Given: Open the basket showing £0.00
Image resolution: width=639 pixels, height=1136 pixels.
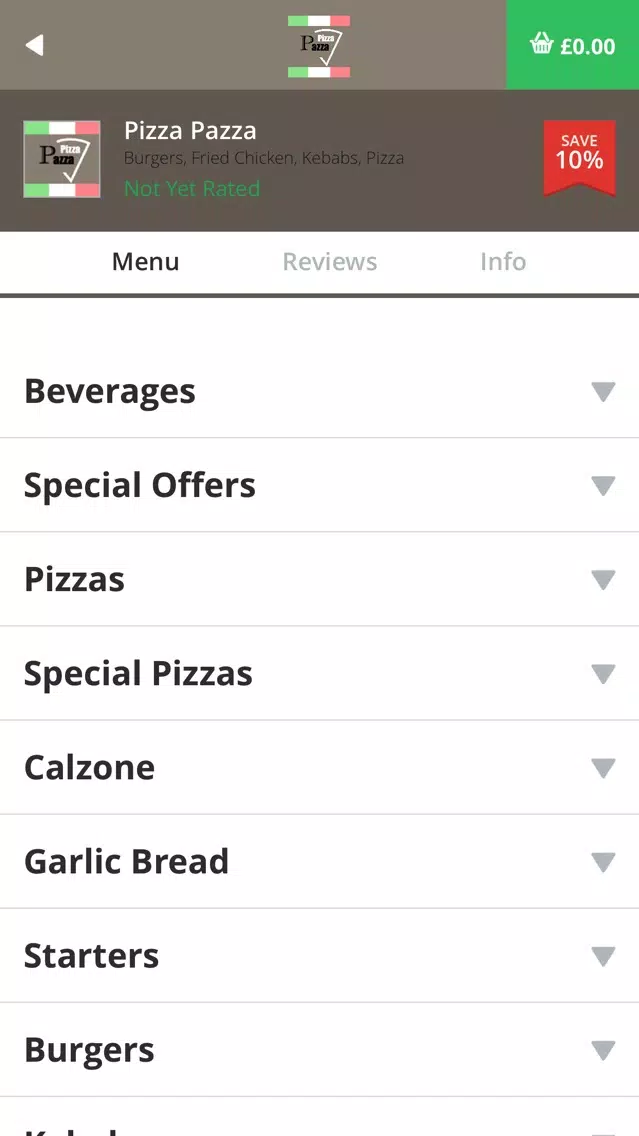Looking at the screenshot, I should point(572,45).
